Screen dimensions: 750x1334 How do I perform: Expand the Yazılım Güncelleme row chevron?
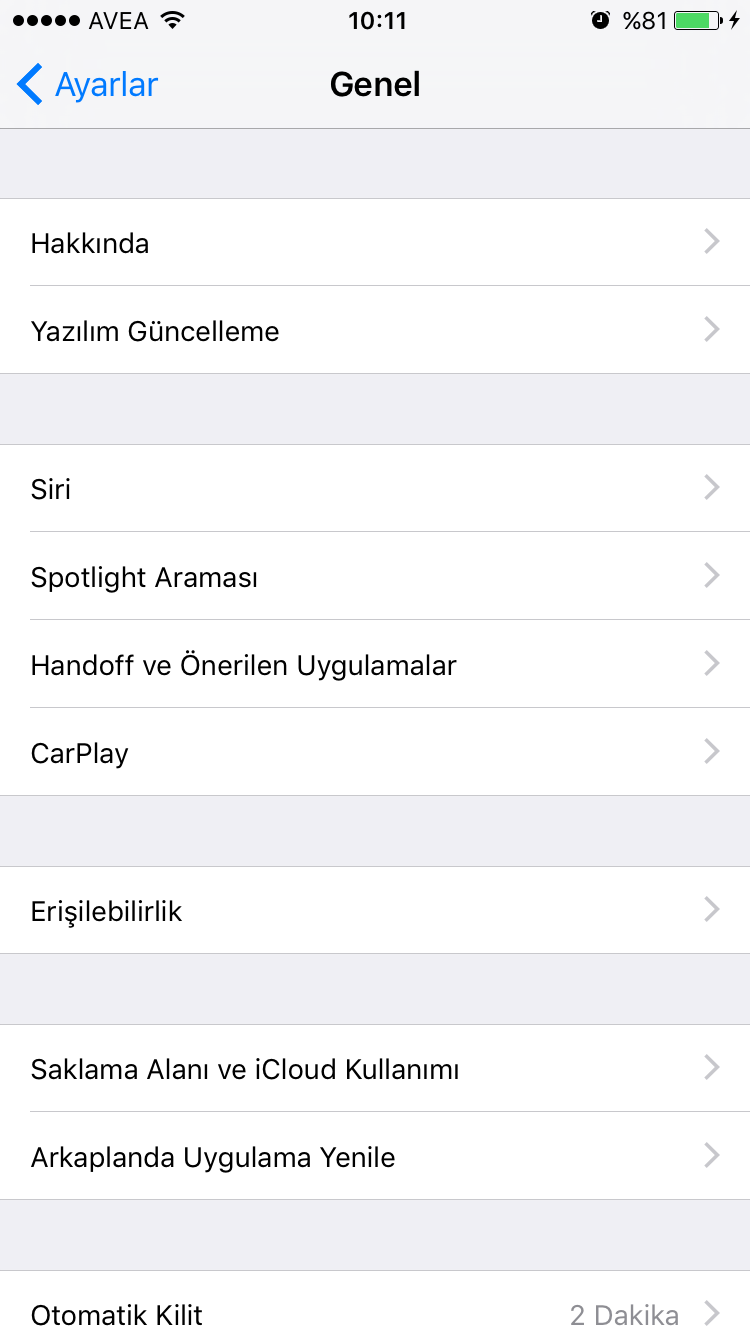(x=710, y=329)
